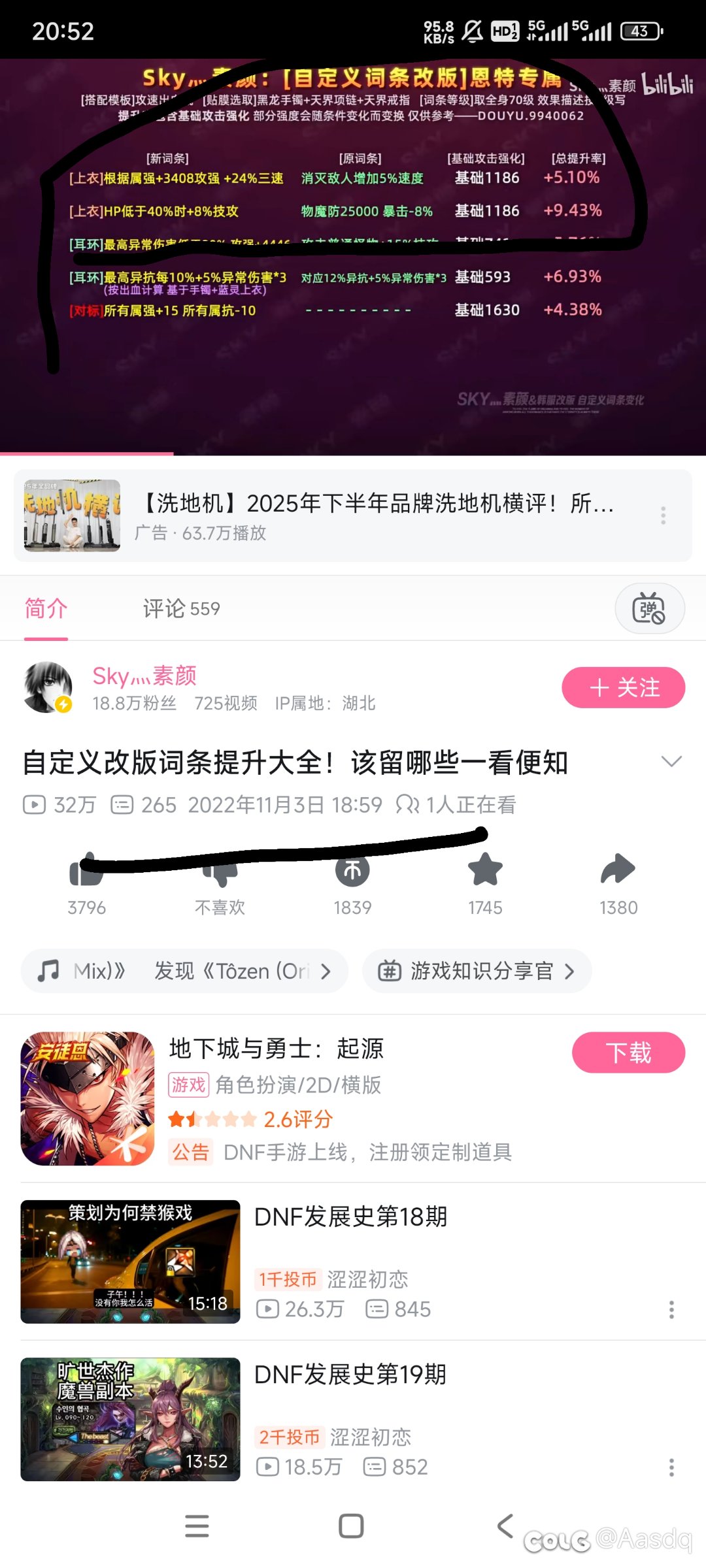Like this video
706x1568 pixels.
point(86,872)
